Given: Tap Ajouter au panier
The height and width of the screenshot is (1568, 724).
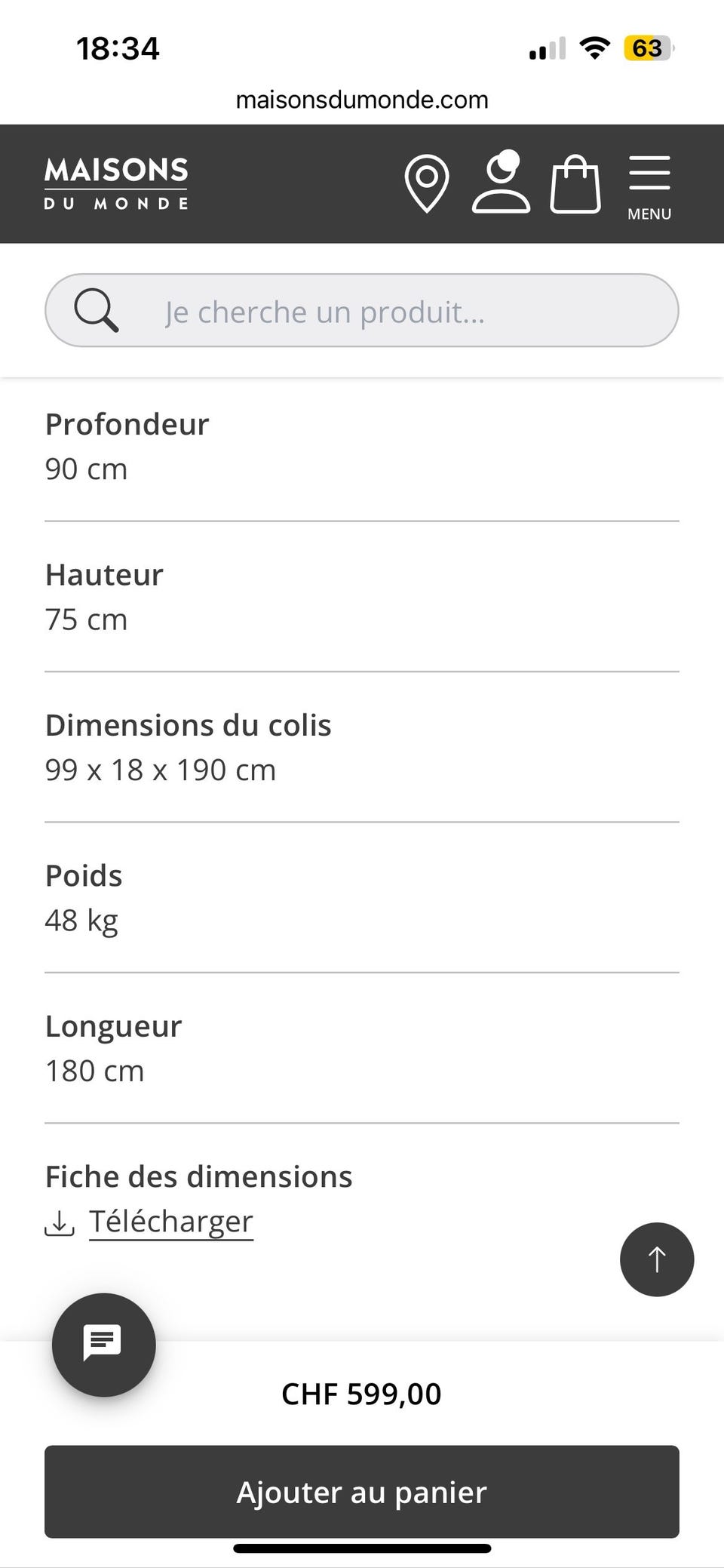Looking at the screenshot, I should [x=362, y=1492].
